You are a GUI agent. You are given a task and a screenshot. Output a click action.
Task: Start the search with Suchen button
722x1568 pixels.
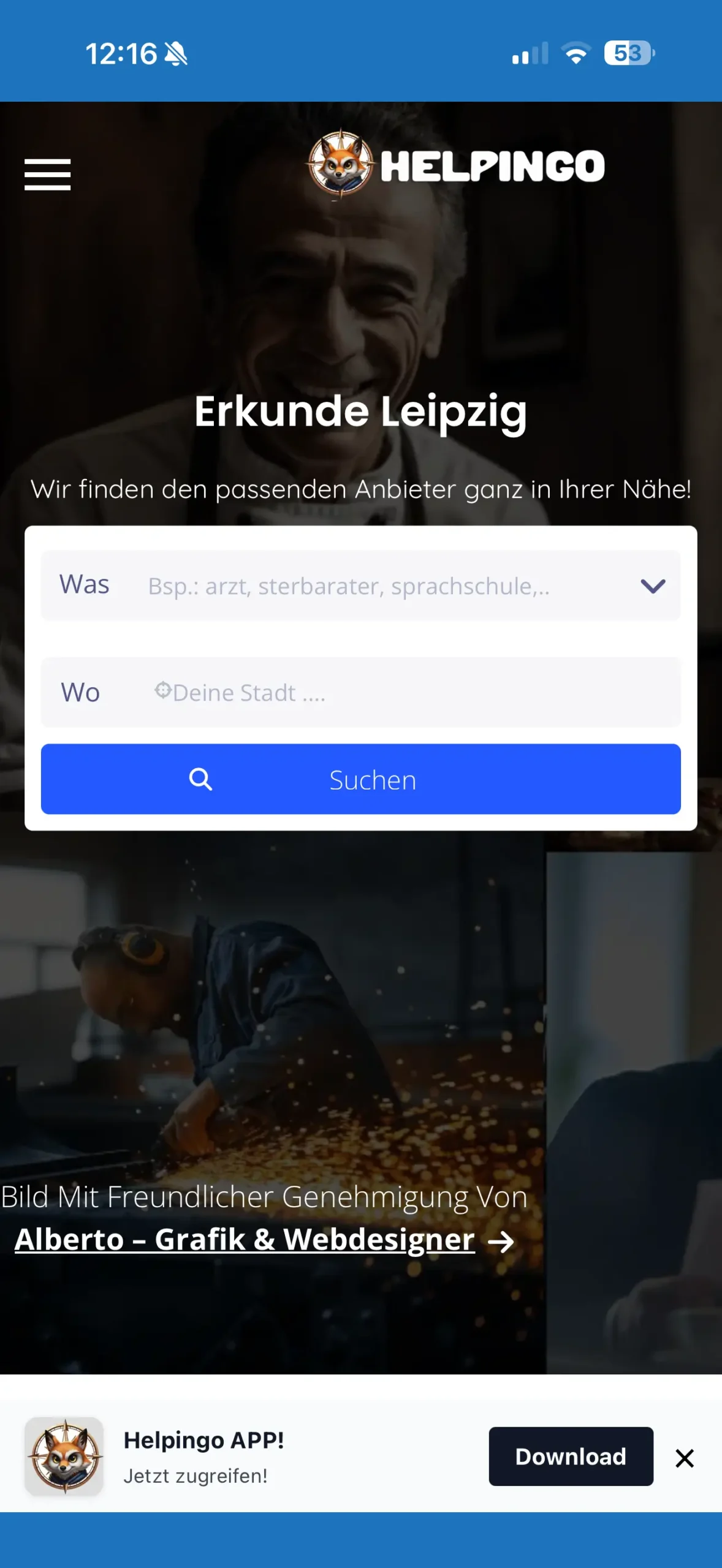360,779
